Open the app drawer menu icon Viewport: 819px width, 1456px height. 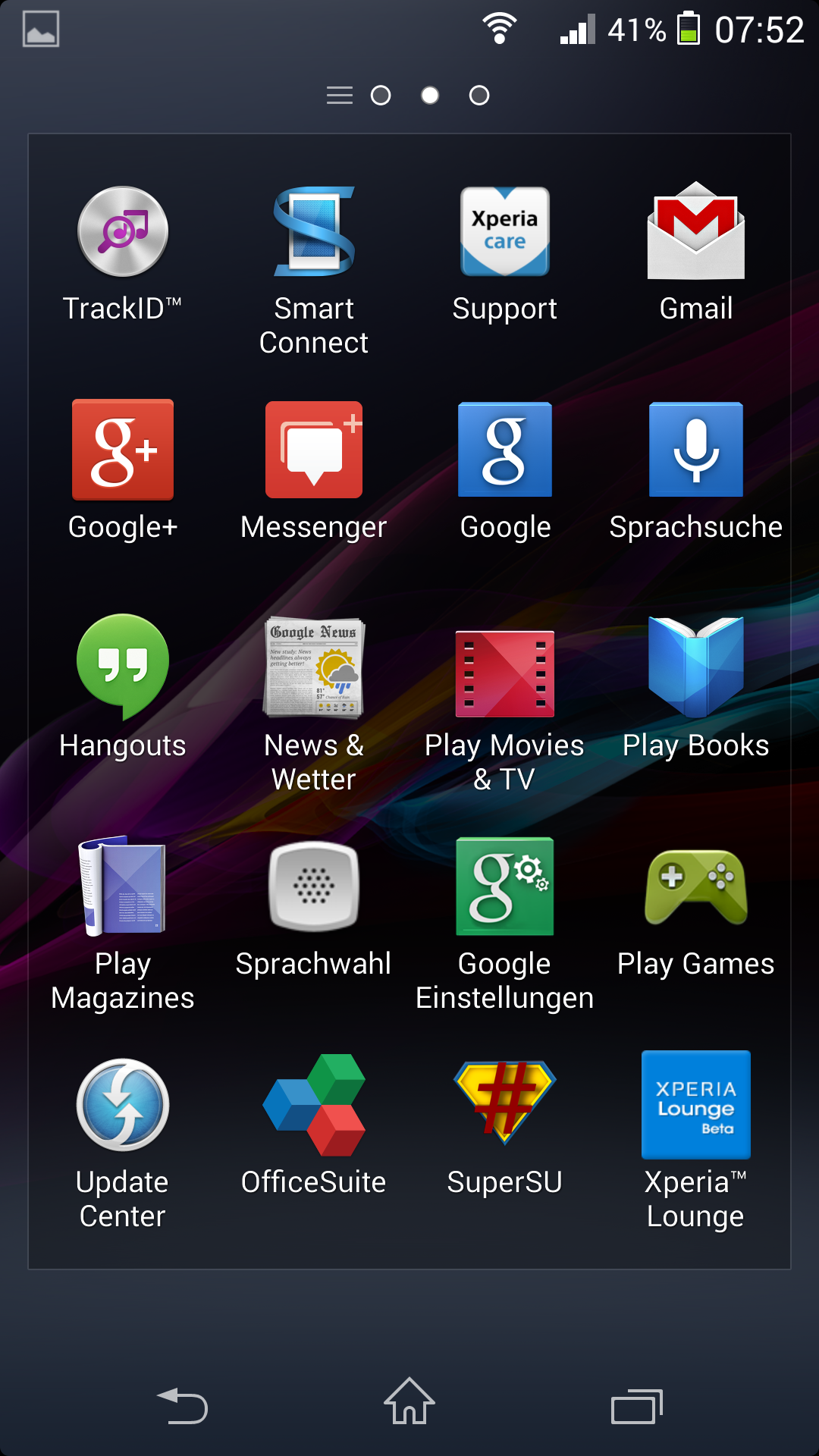pyautogui.click(x=339, y=96)
